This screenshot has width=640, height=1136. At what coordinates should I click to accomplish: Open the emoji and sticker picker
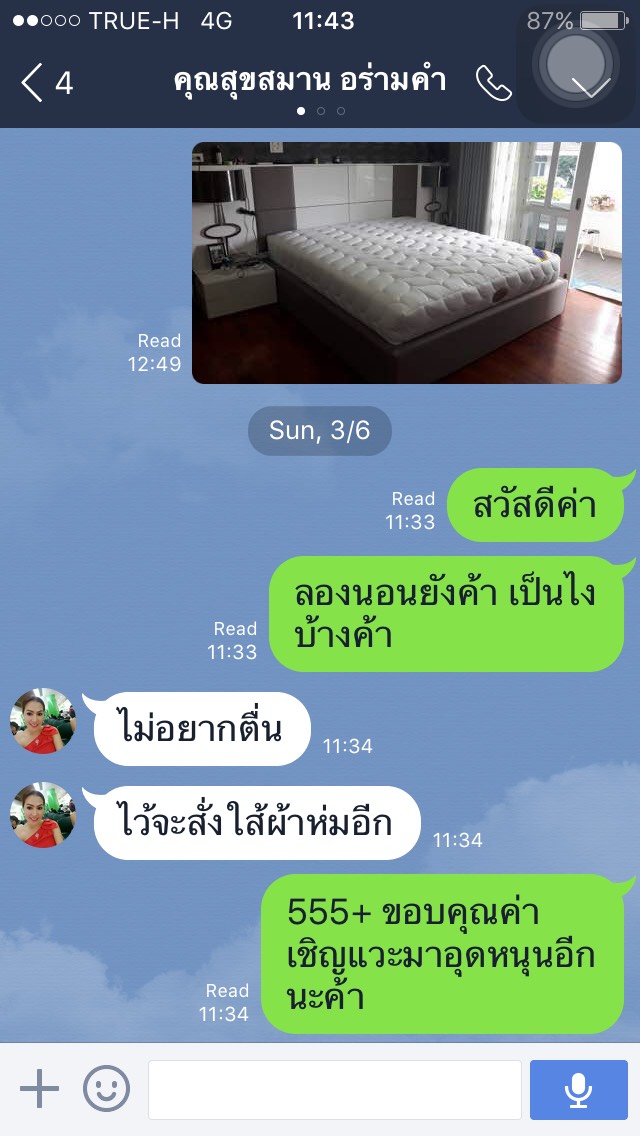pos(106,1088)
